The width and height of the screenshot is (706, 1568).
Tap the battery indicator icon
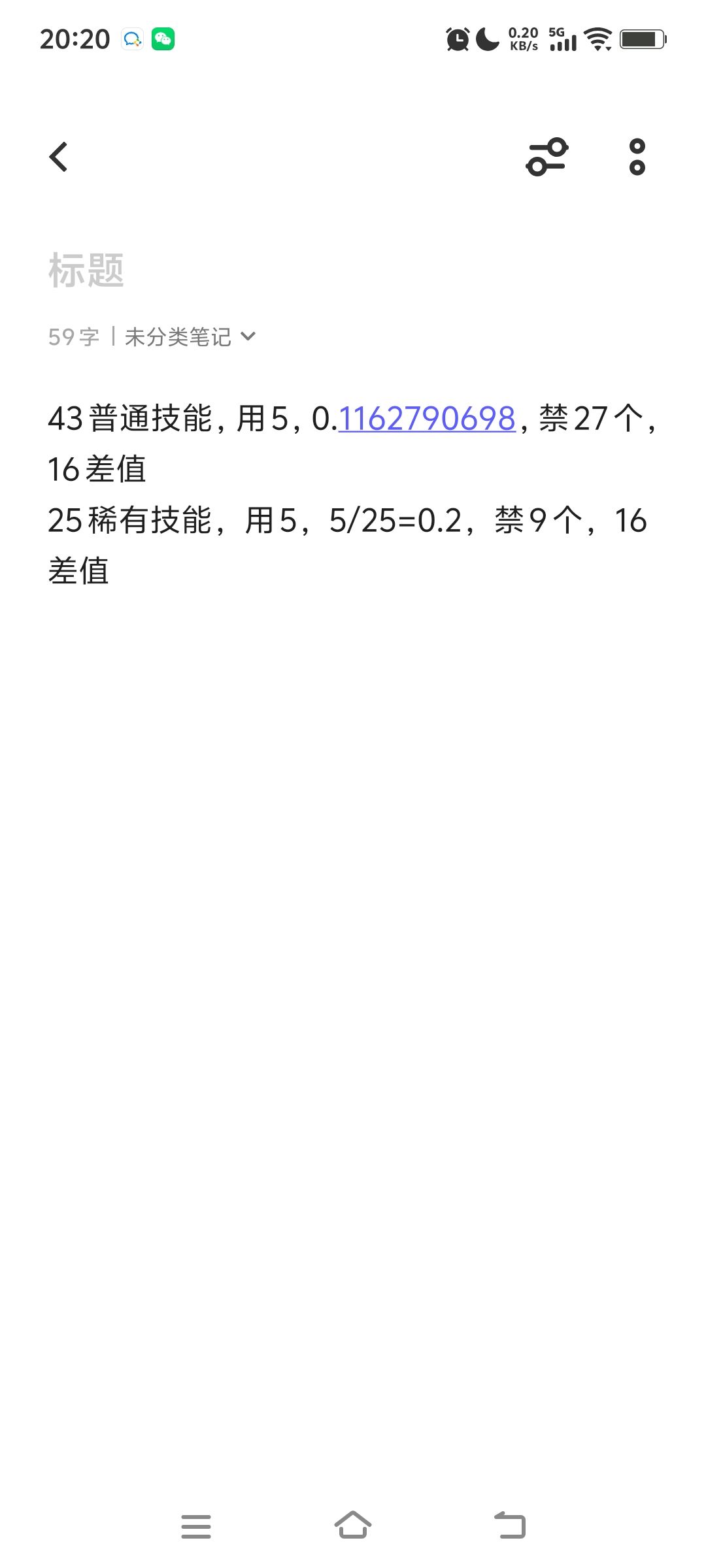643,39
